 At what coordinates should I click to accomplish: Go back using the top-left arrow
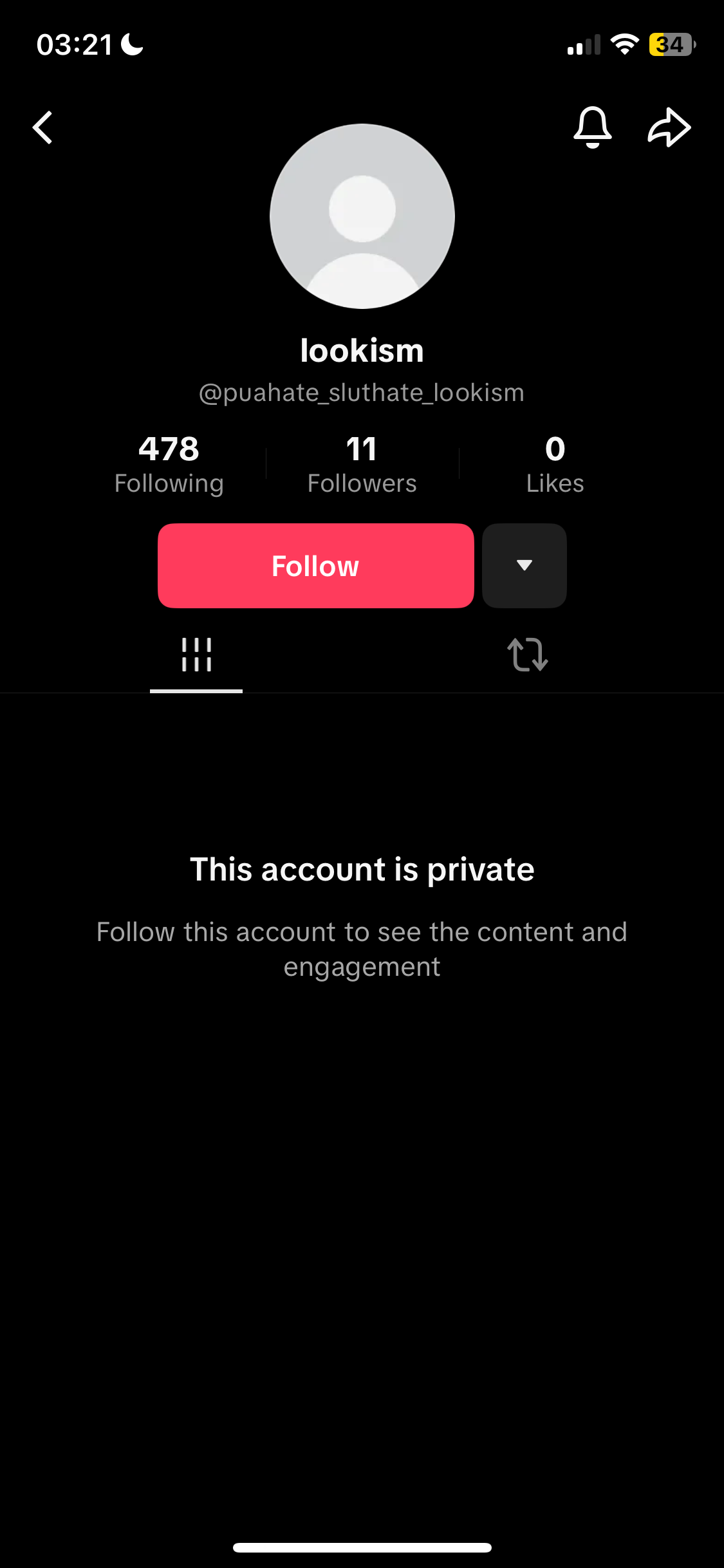[42, 127]
